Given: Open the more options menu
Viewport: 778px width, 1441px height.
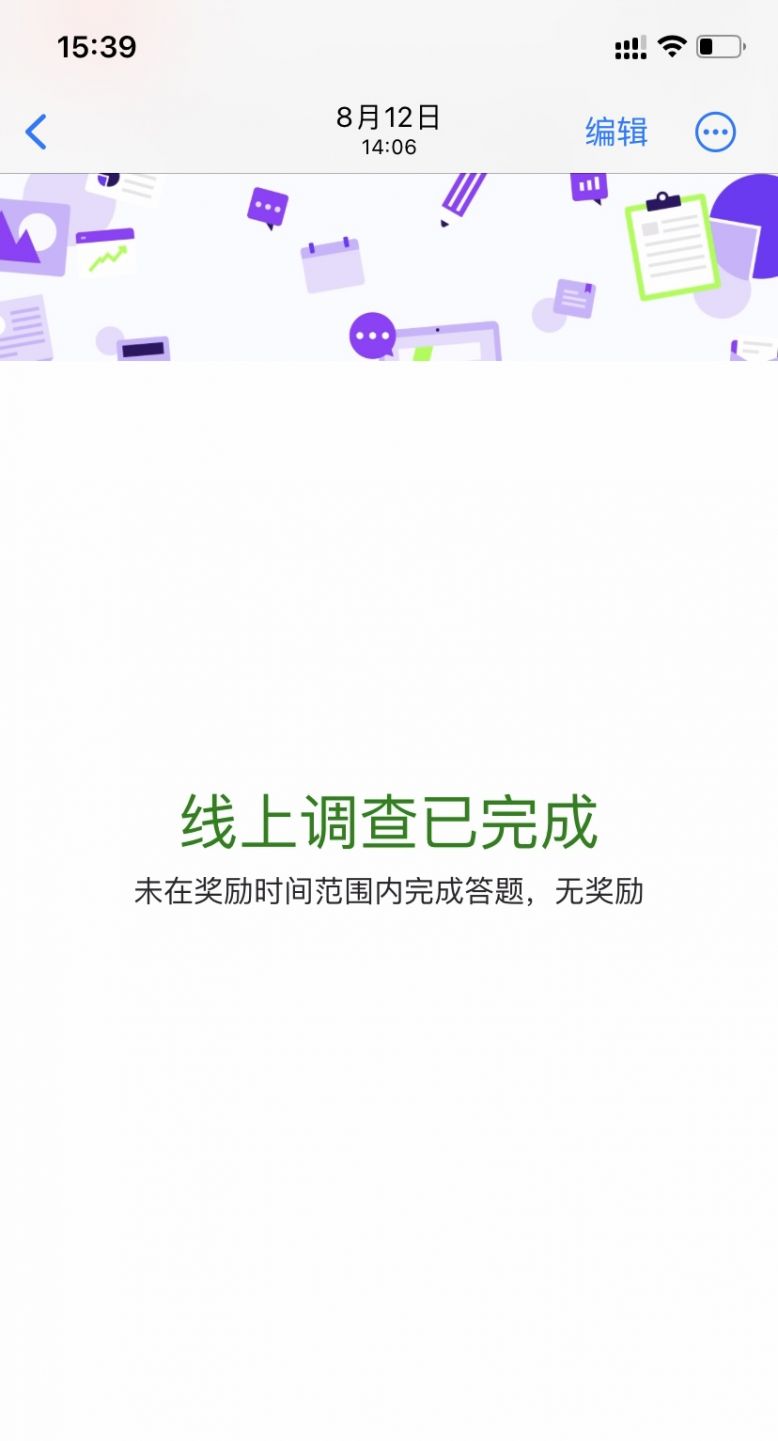Looking at the screenshot, I should [715, 132].
